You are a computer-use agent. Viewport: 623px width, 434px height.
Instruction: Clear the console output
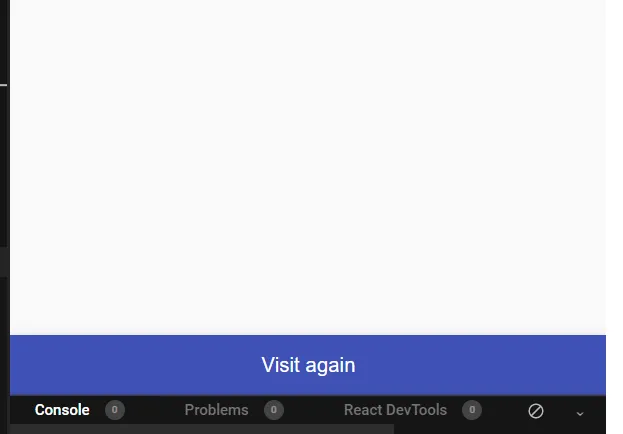coord(536,410)
